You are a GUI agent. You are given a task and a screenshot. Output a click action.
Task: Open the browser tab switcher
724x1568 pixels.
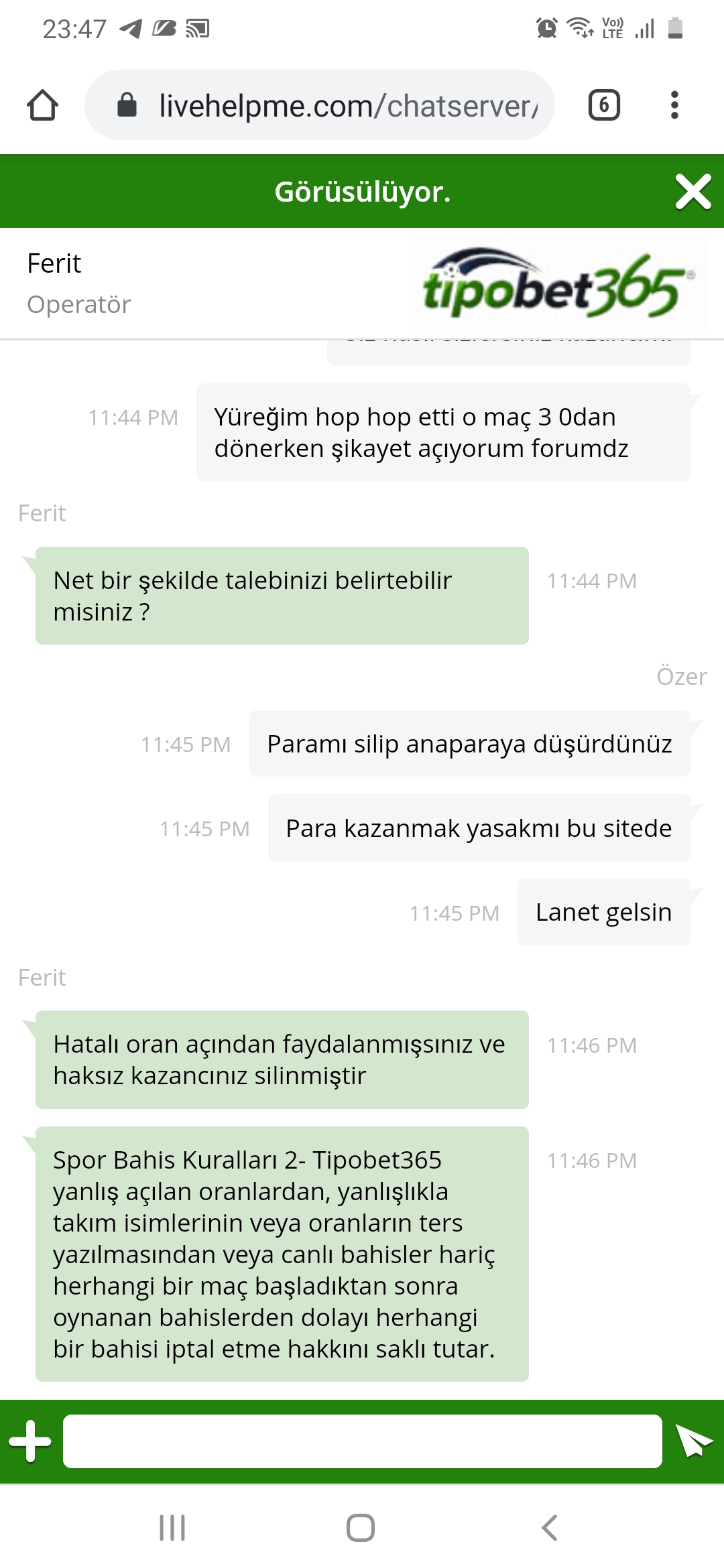(604, 105)
